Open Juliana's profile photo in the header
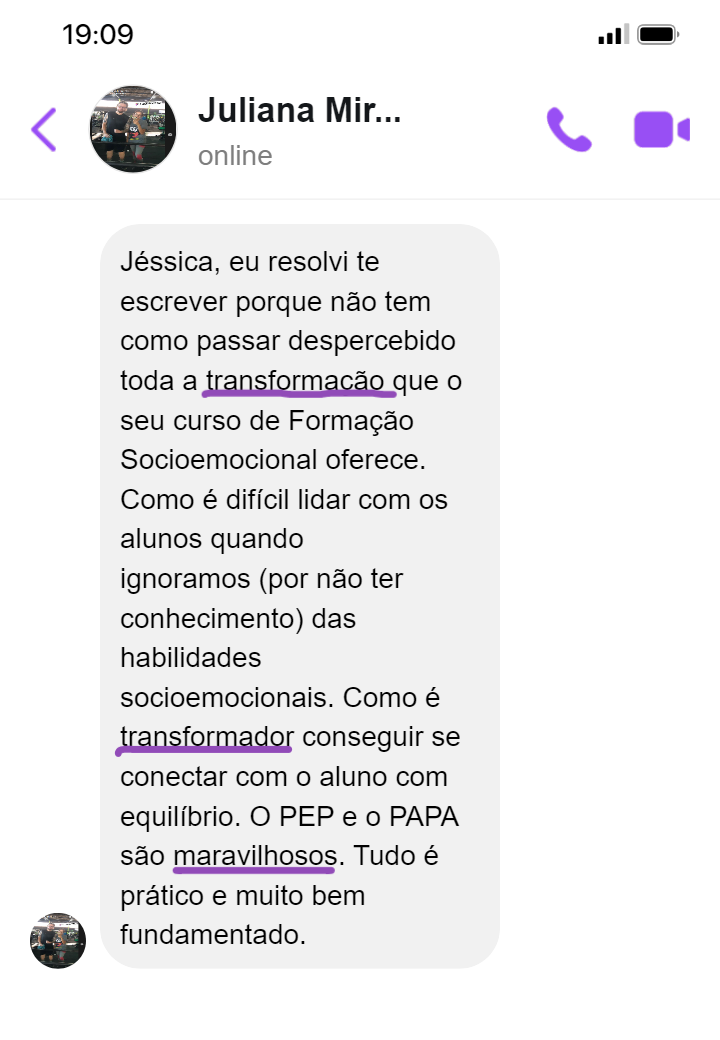Viewport: 720px width, 1040px height. tap(133, 130)
